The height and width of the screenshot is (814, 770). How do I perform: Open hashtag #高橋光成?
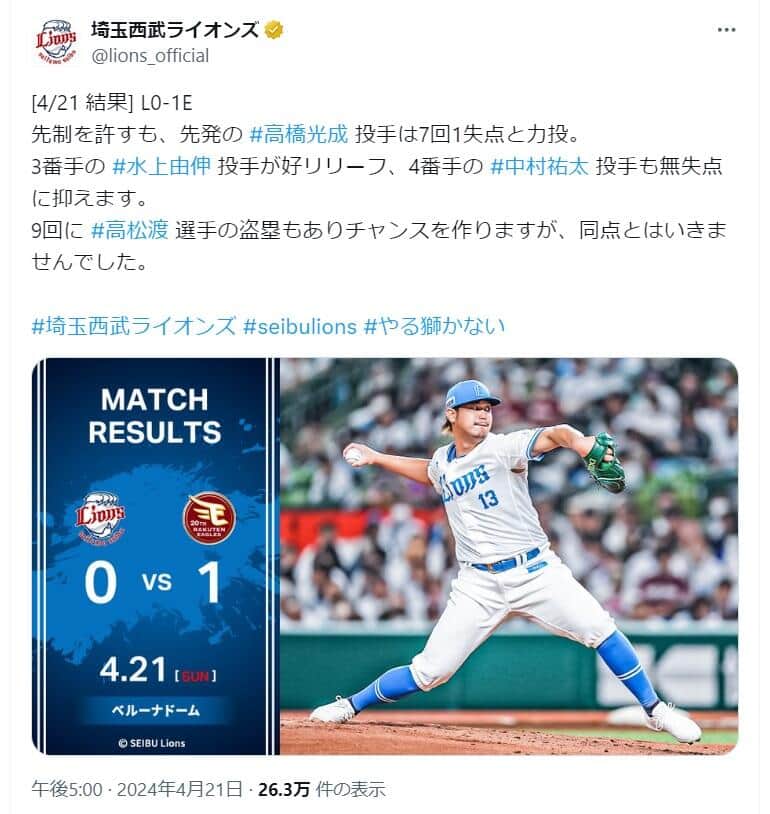coord(298,134)
